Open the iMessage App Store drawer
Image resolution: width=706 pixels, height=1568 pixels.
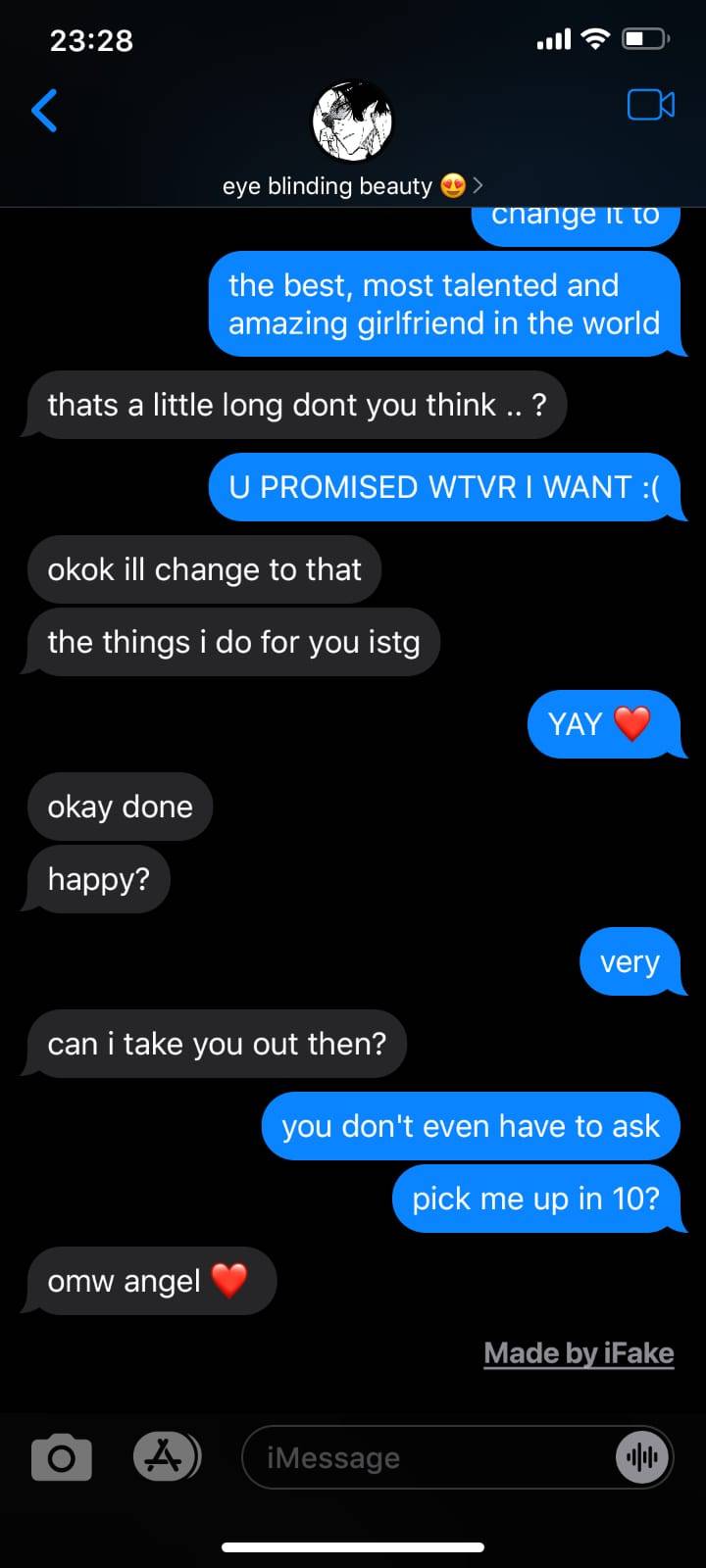click(166, 1457)
